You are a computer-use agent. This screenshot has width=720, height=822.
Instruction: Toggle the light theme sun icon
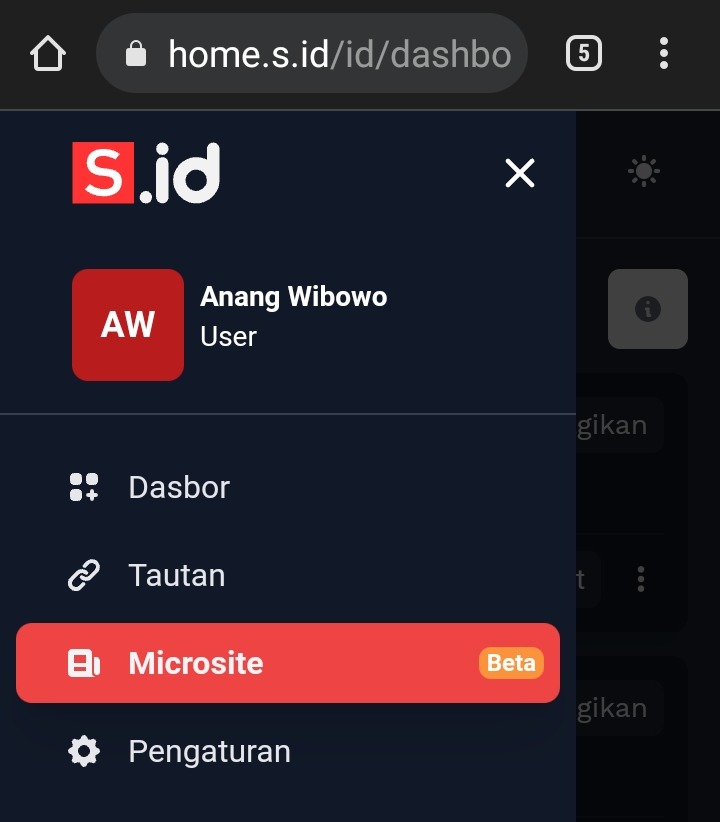[644, 172]
